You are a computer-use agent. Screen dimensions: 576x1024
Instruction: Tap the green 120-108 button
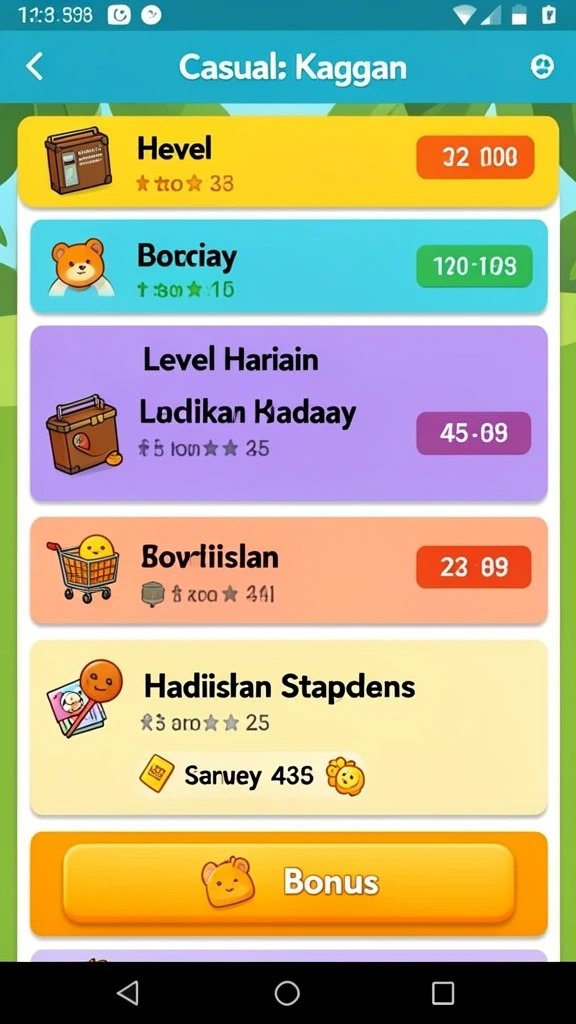[x=474, y=266]
